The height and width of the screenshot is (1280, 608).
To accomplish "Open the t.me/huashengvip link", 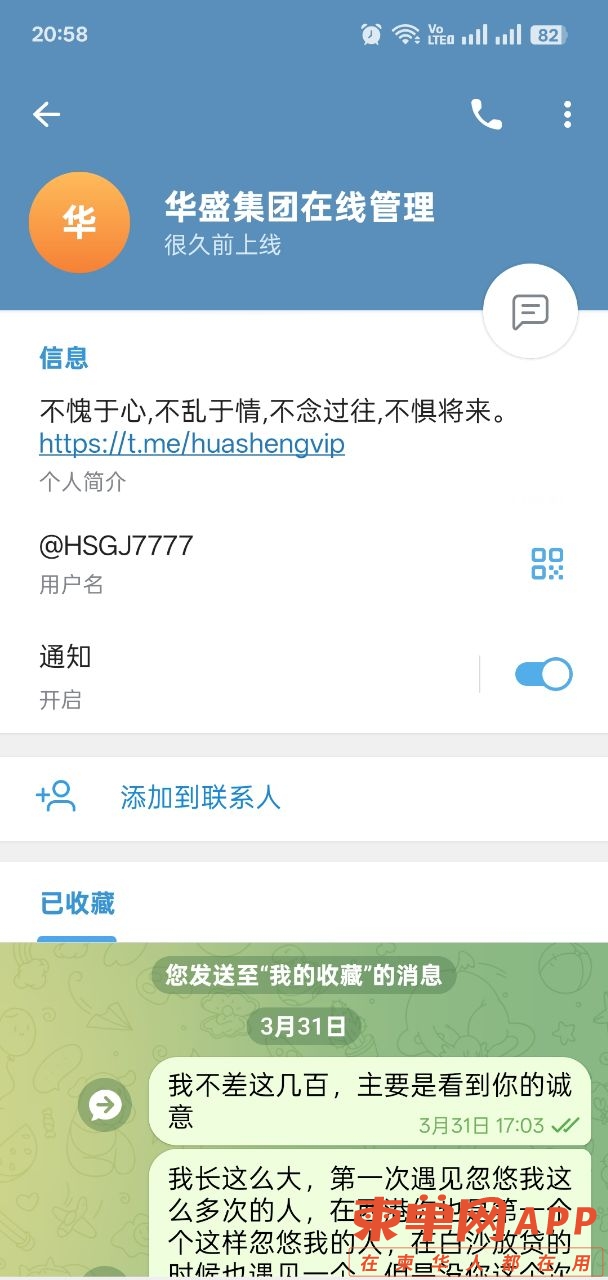I will coord(192,444).
